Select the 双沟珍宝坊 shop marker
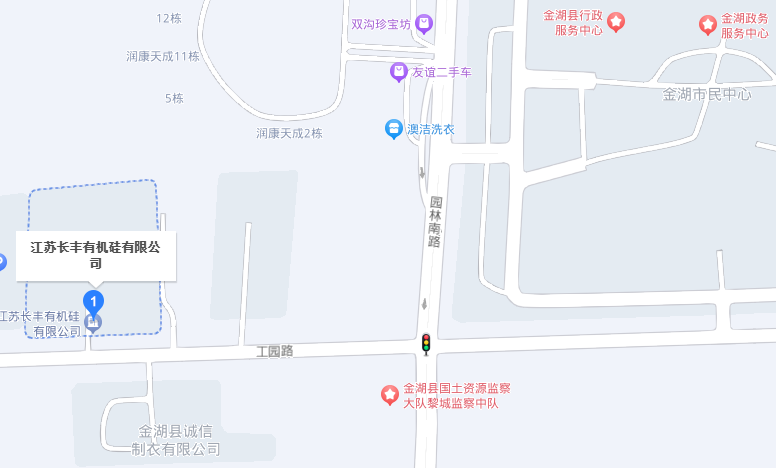 [425, 23]
